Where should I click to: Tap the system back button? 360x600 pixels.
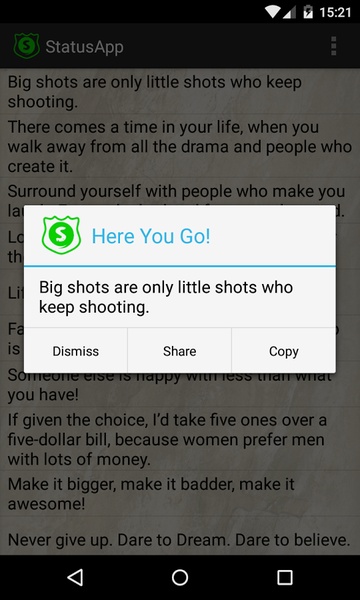tap(75, 577)
